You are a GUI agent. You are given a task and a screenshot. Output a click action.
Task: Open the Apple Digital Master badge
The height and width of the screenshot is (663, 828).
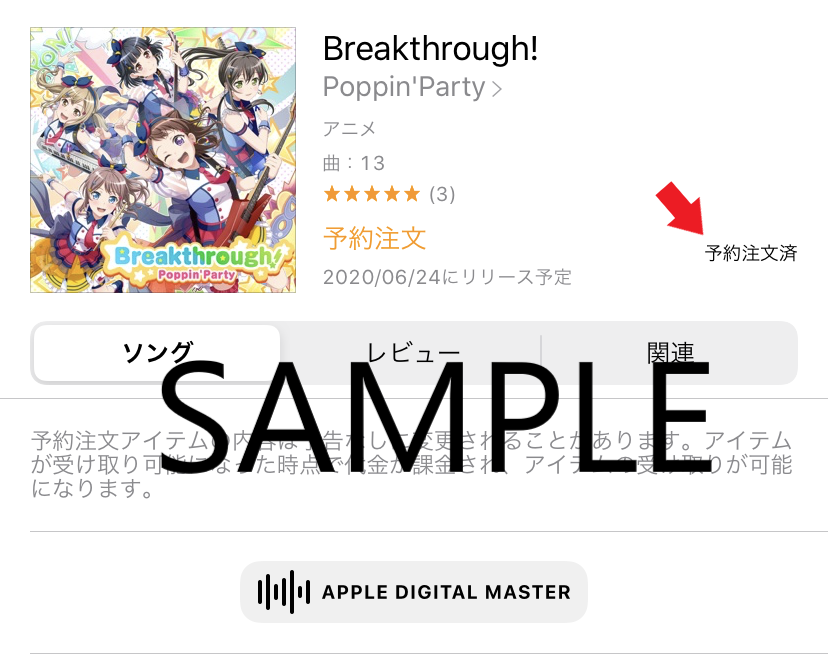click(x=414, y=592)
